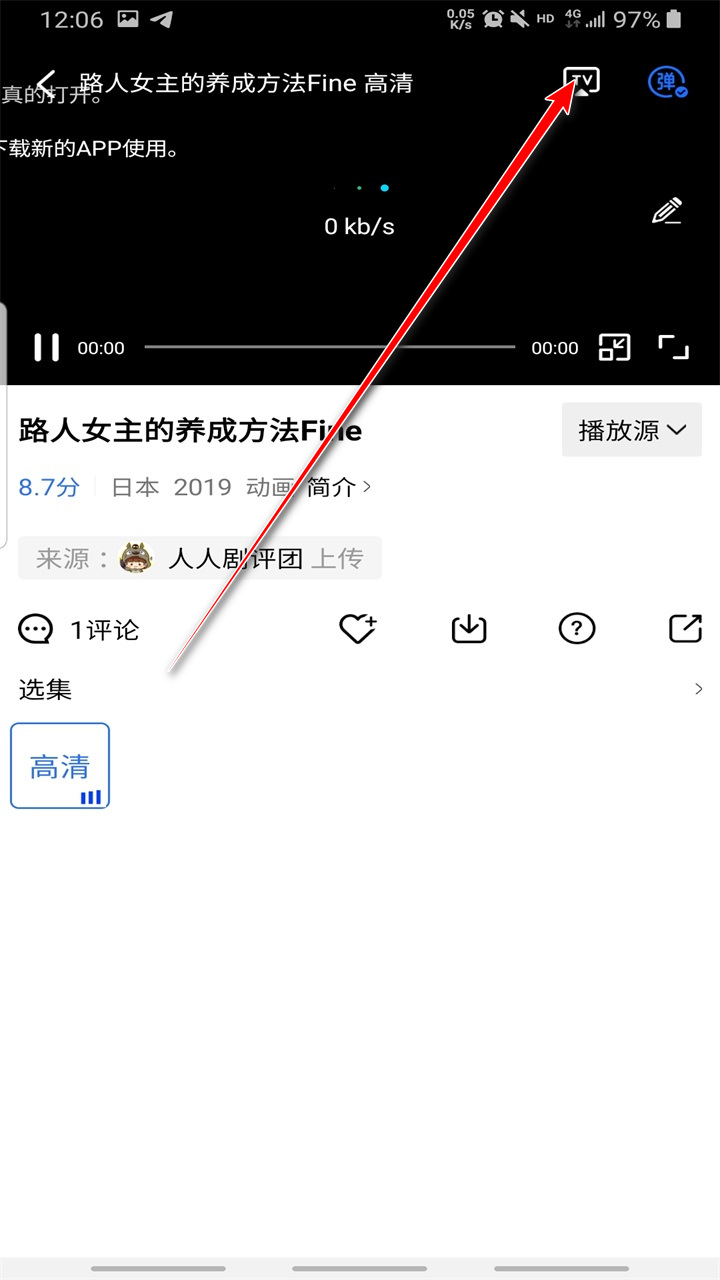Open the 播放源 source dropdown
720x1280 pixels.
(x=632, y=430)
